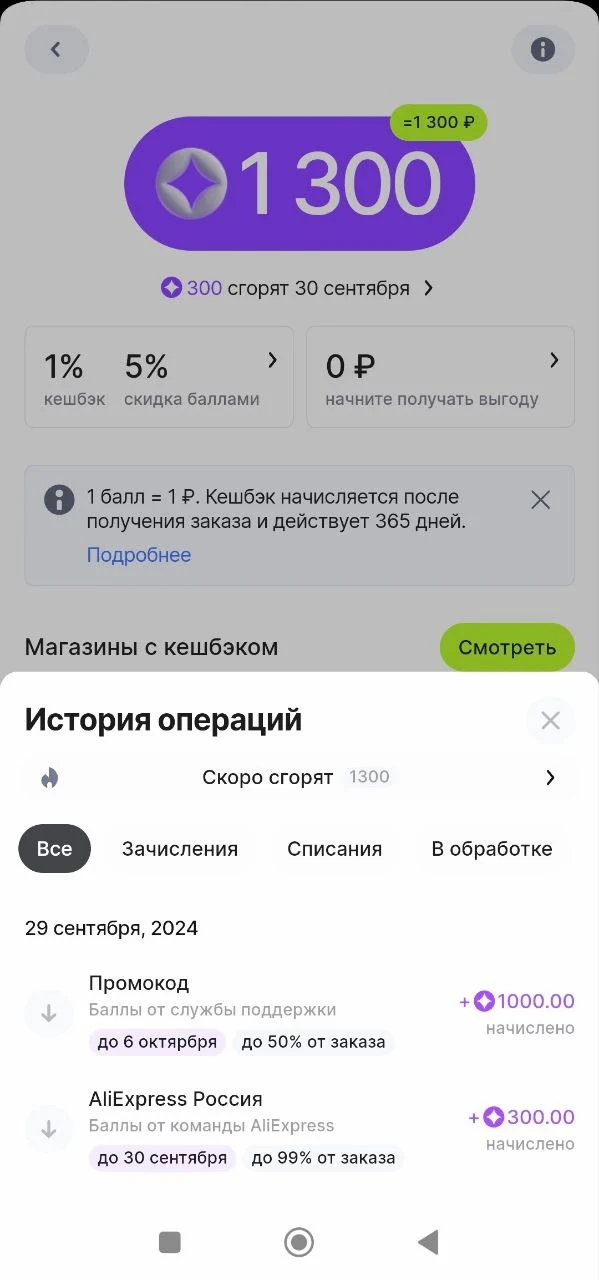Select the Все filter chip
The height and width of the screenshot is (1280, 599).
click(54, 849)
